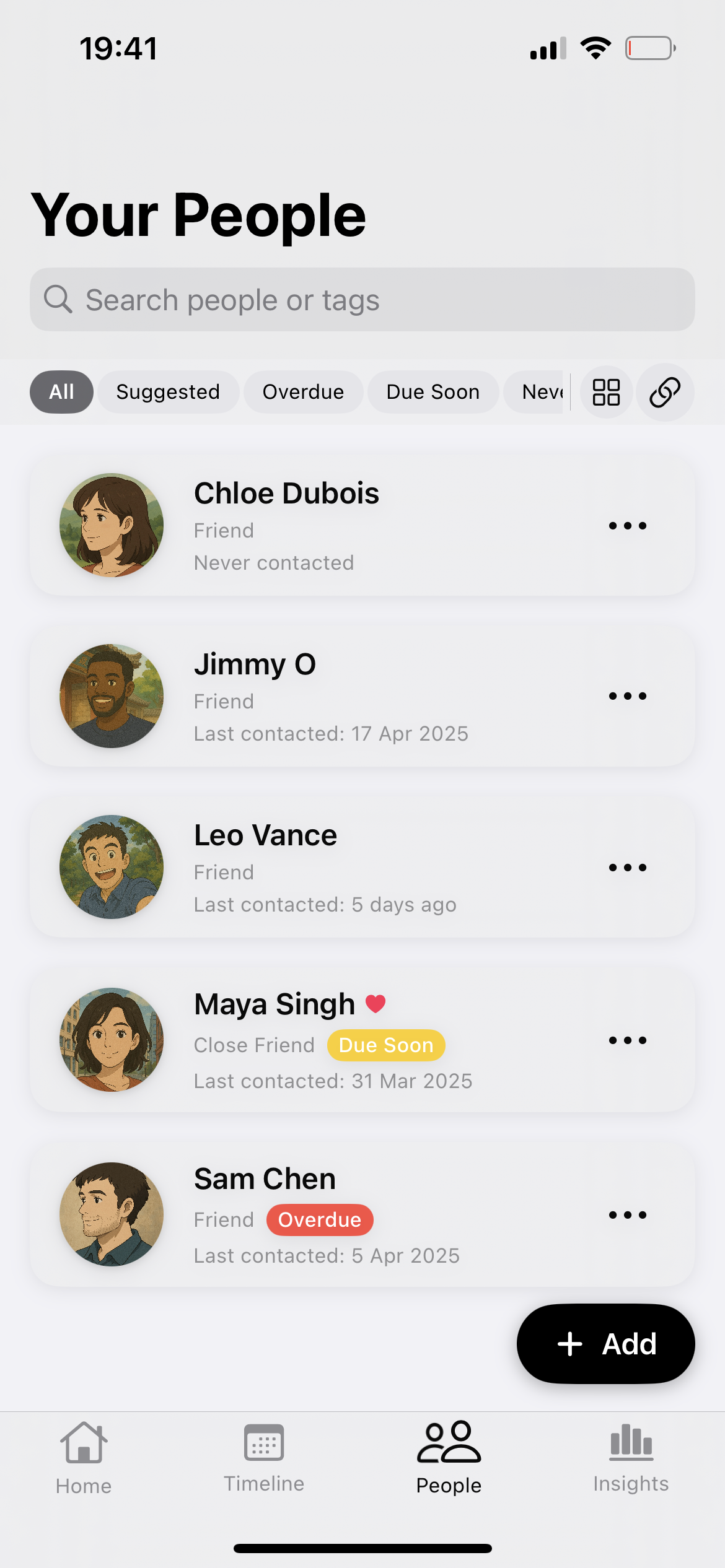Go to the Timeline tab
Viewport: 725px width, 1568px height.
(264, 1458)
